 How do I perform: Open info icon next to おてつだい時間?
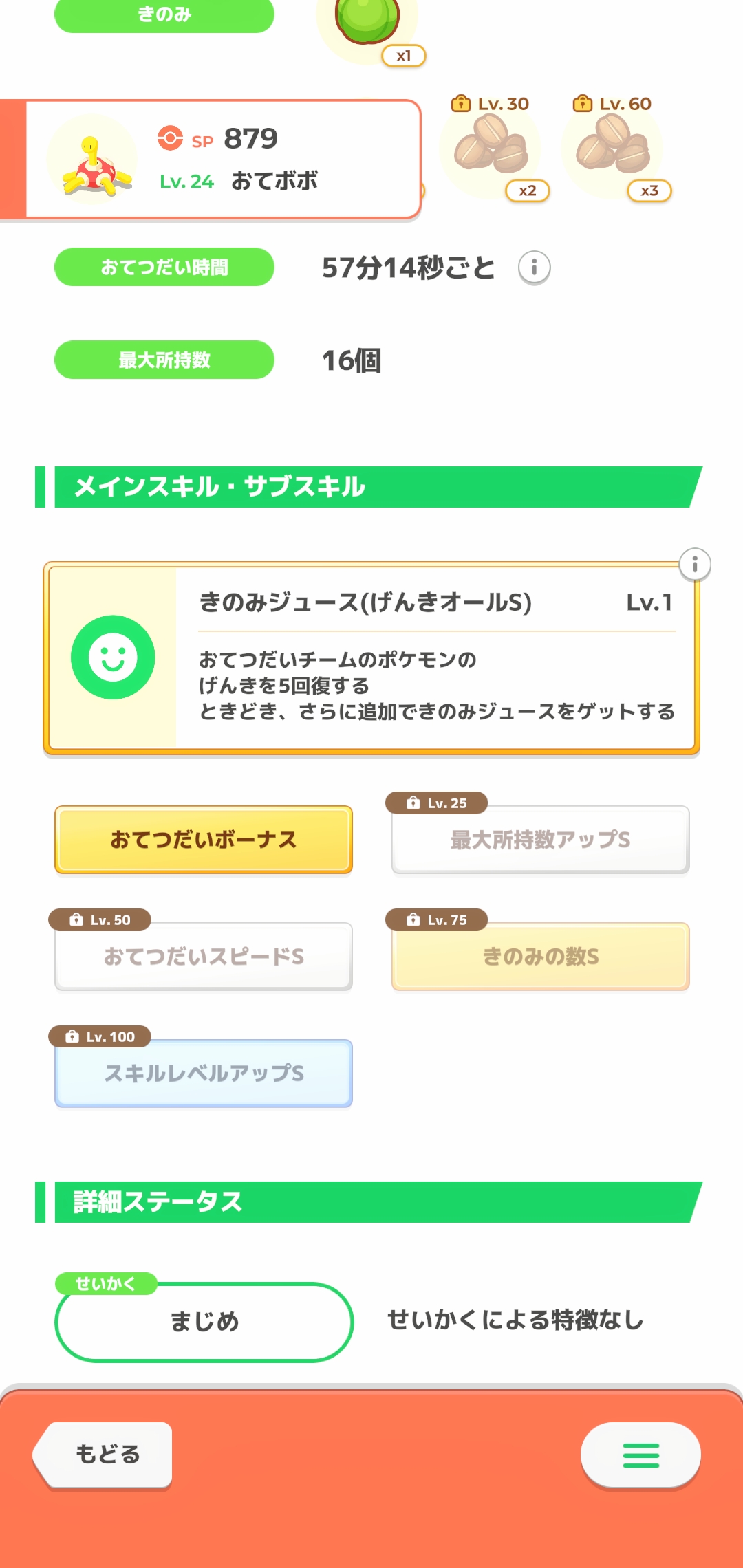534,268
